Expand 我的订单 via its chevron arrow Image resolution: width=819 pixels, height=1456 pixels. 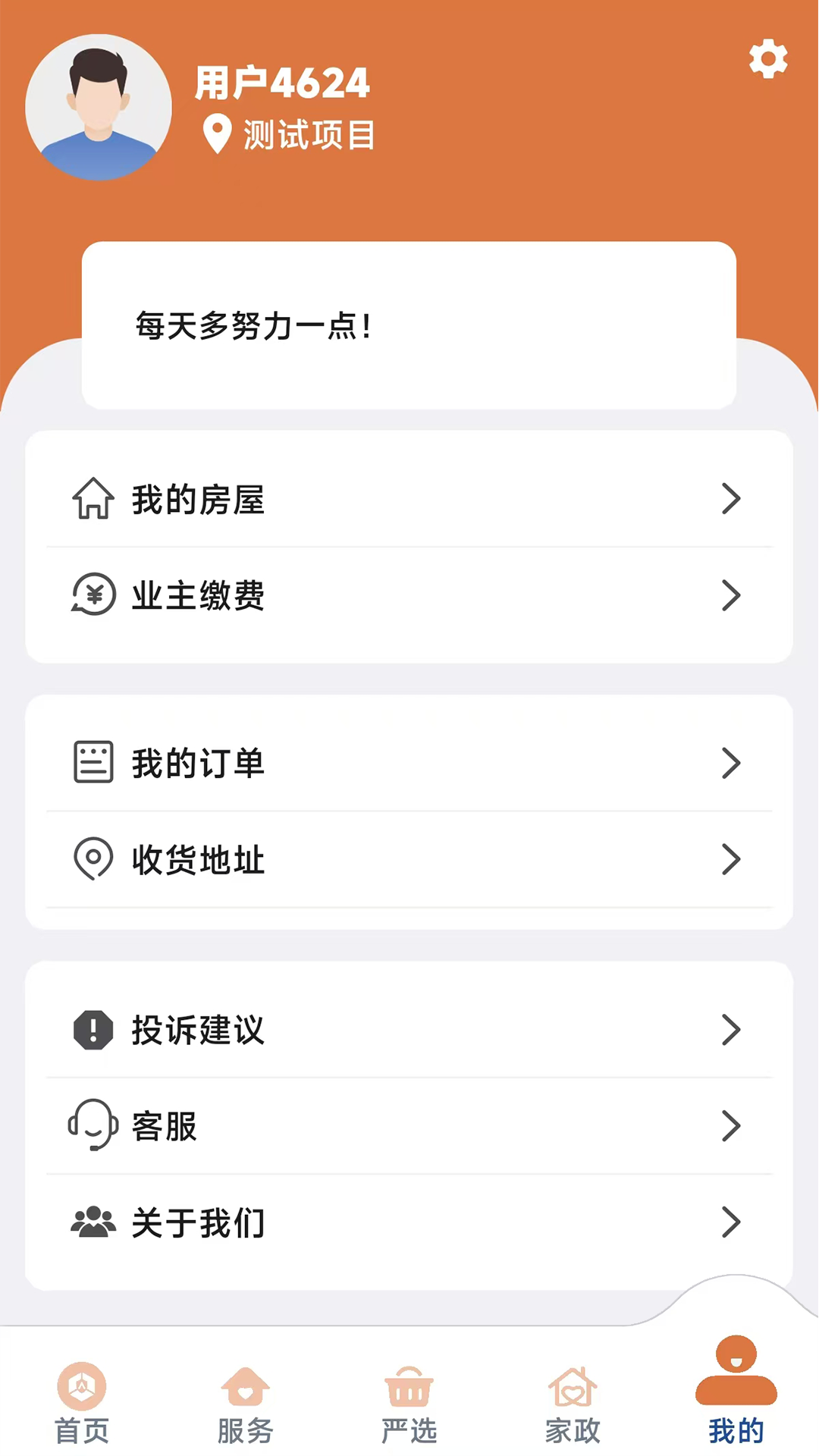pyautogui.click(x=731, y=763)
